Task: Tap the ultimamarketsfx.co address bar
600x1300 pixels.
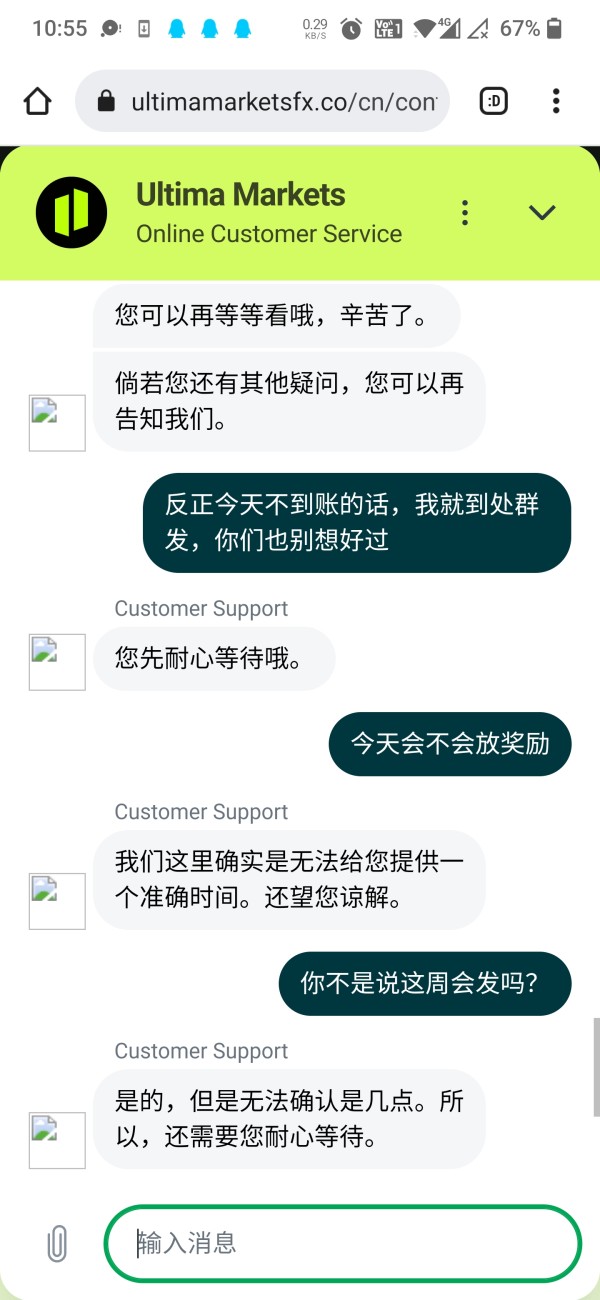Action: coord(262,101)
